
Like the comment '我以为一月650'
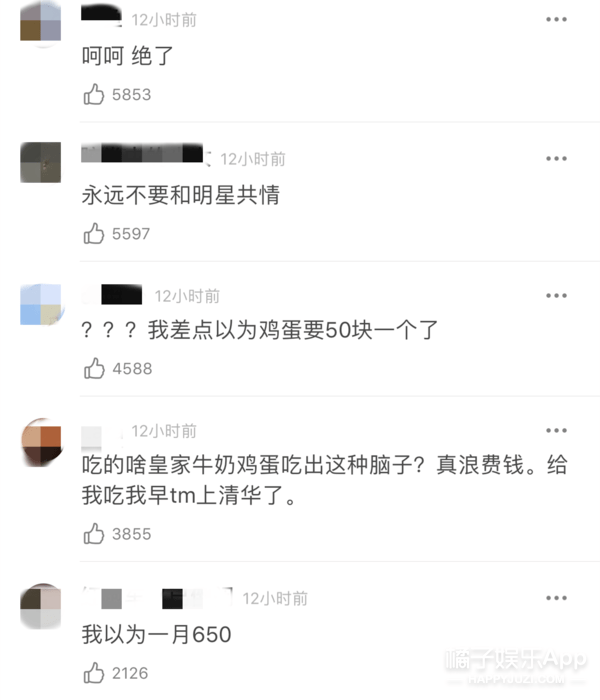(94, 672)
